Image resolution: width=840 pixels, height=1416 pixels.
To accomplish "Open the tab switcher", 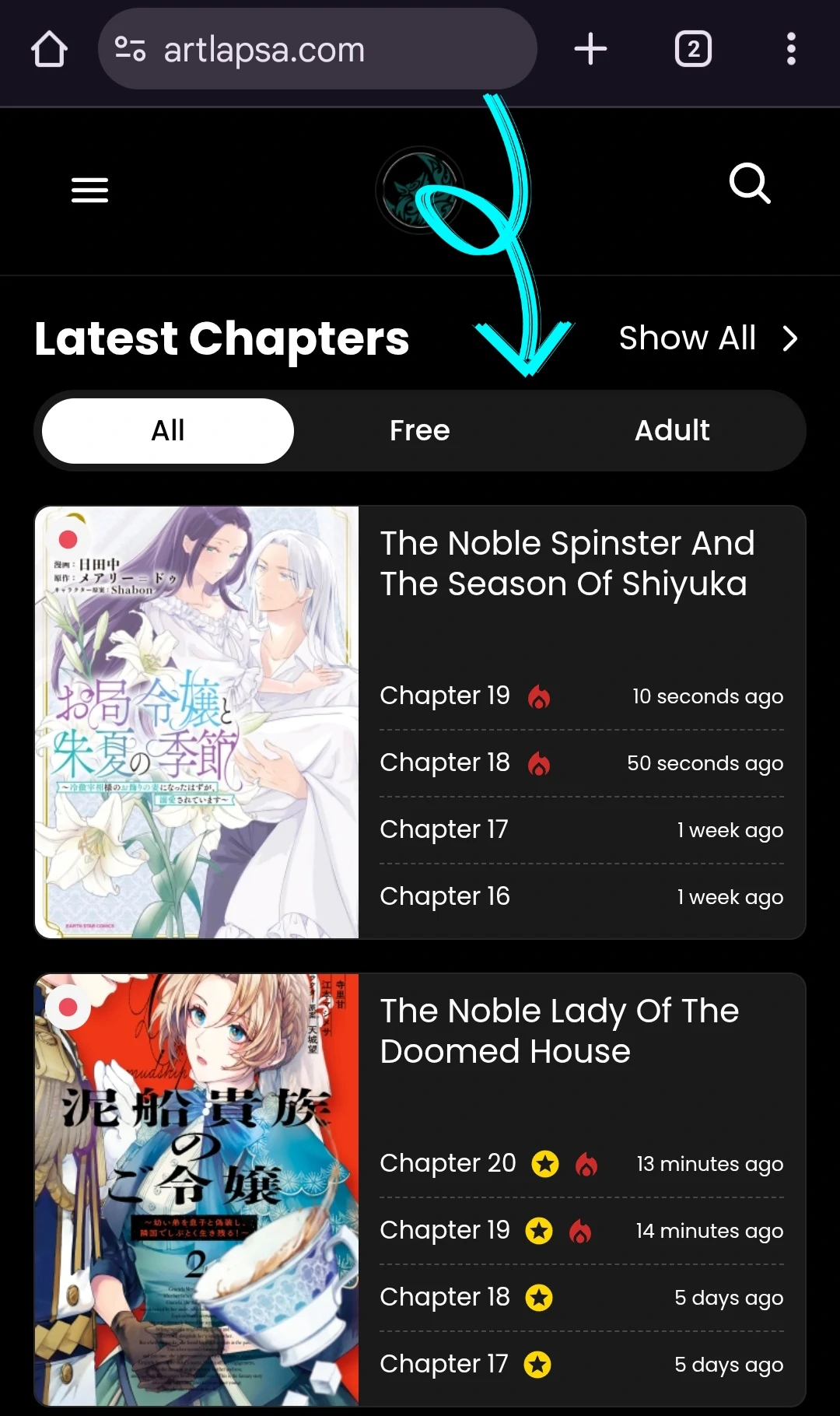I will [693, 49].
